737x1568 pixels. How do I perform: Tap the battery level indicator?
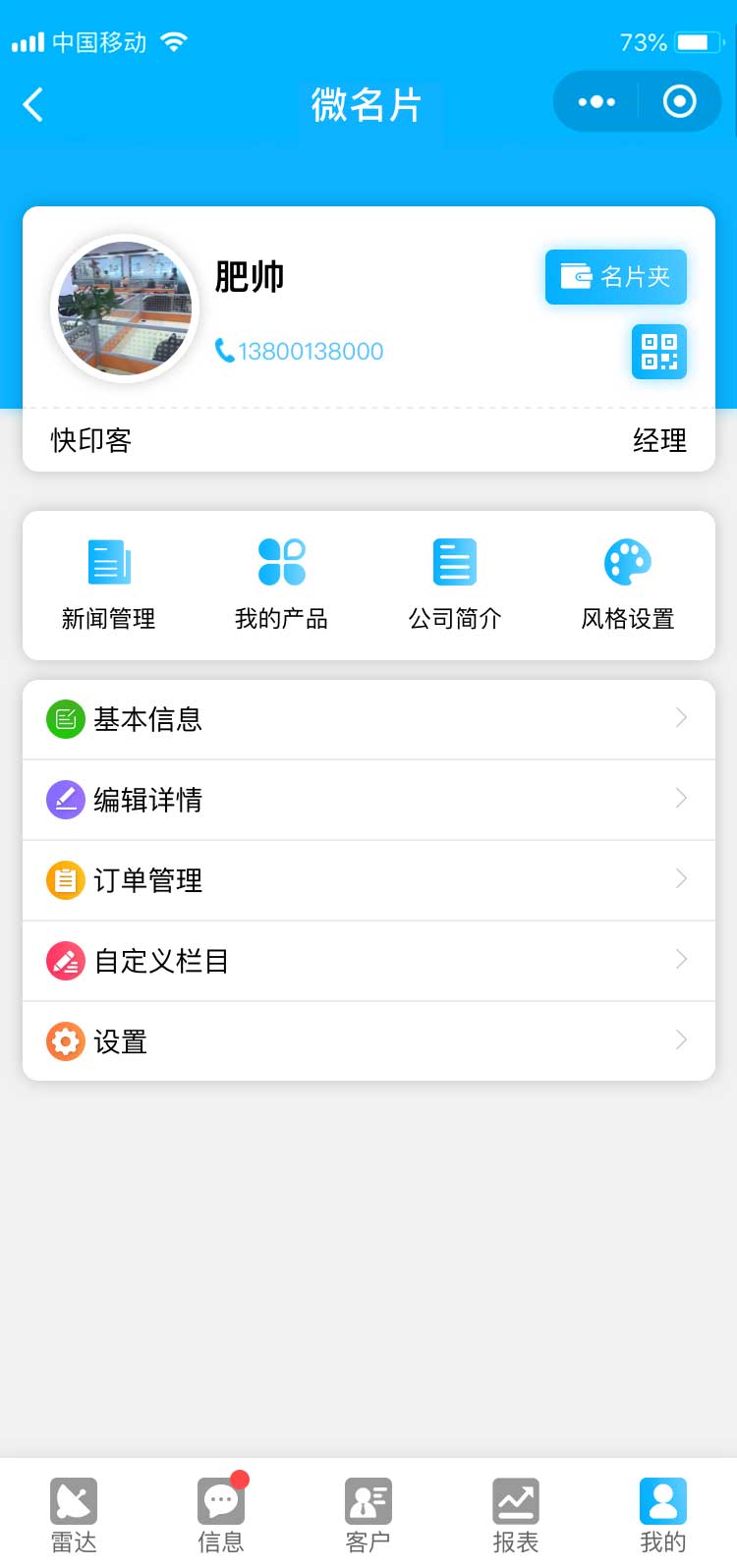pos(700,42)
